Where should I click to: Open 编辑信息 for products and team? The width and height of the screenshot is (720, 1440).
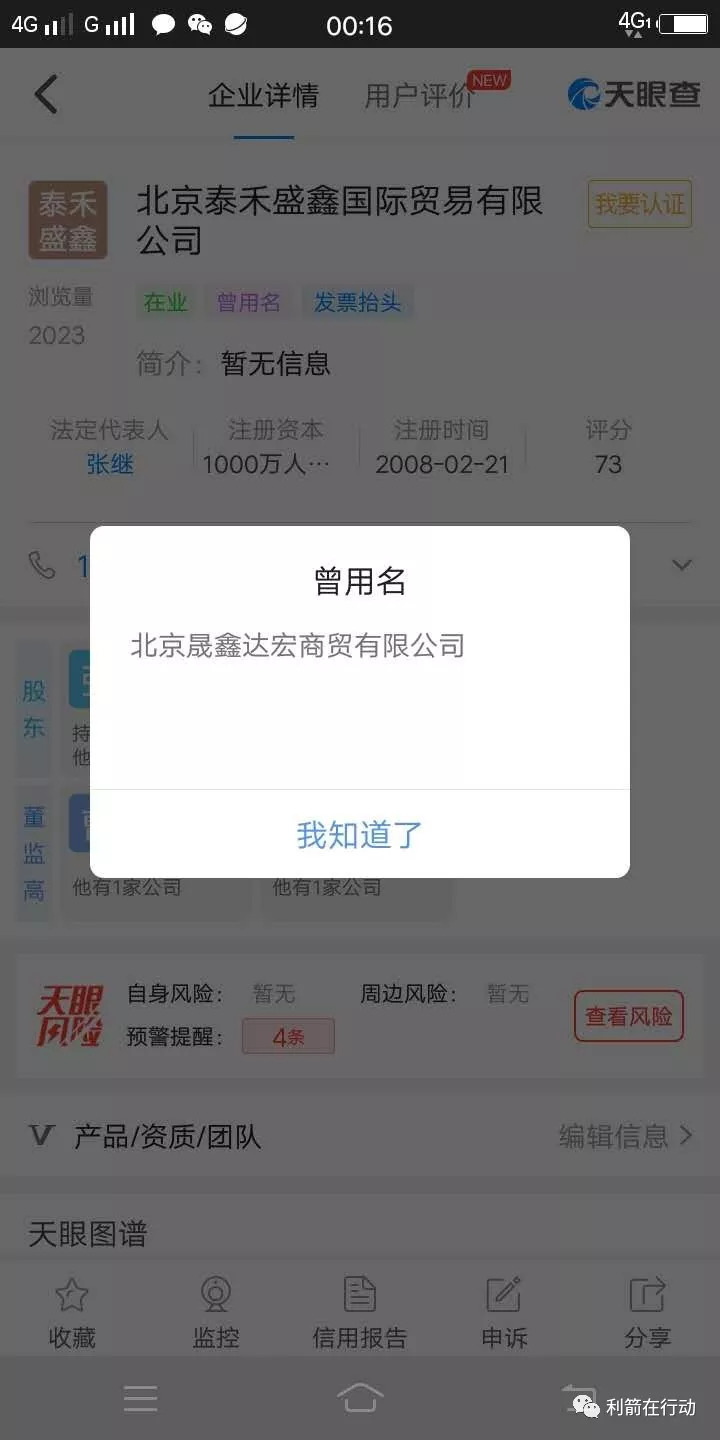click(625, 1136)
